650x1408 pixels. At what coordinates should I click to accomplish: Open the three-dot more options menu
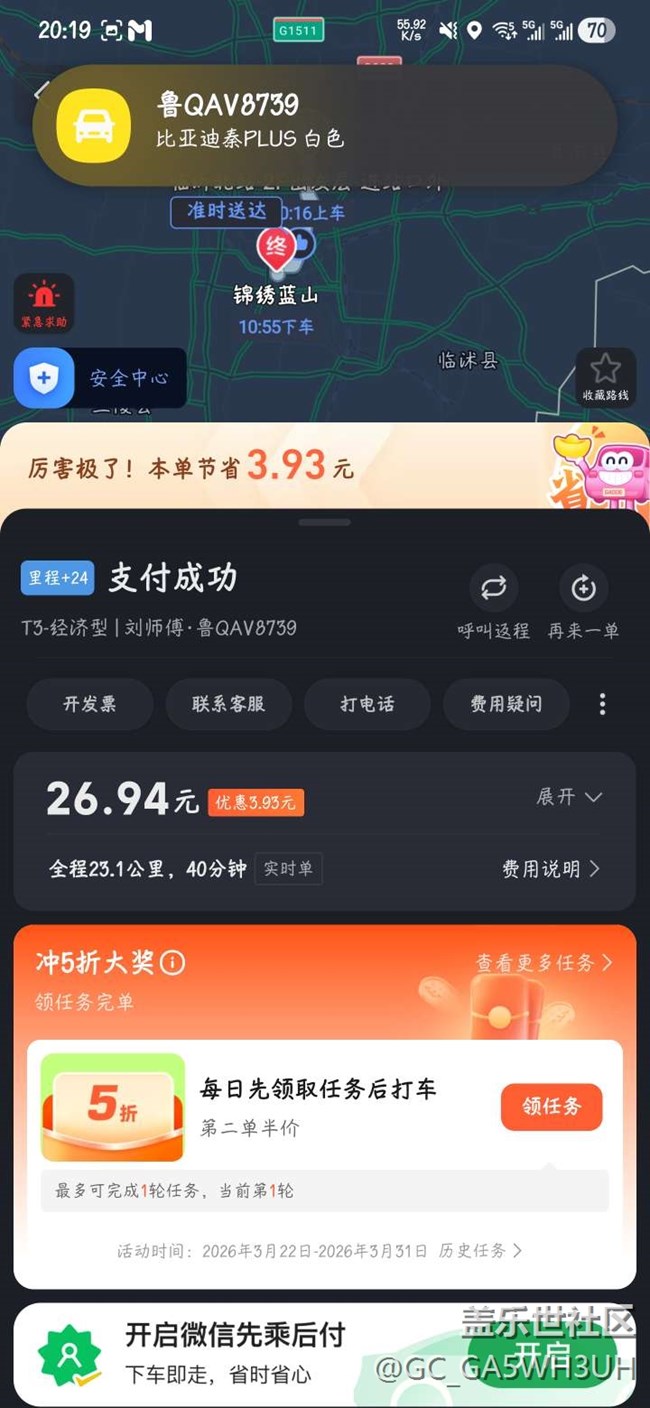[x=602, y=704]
